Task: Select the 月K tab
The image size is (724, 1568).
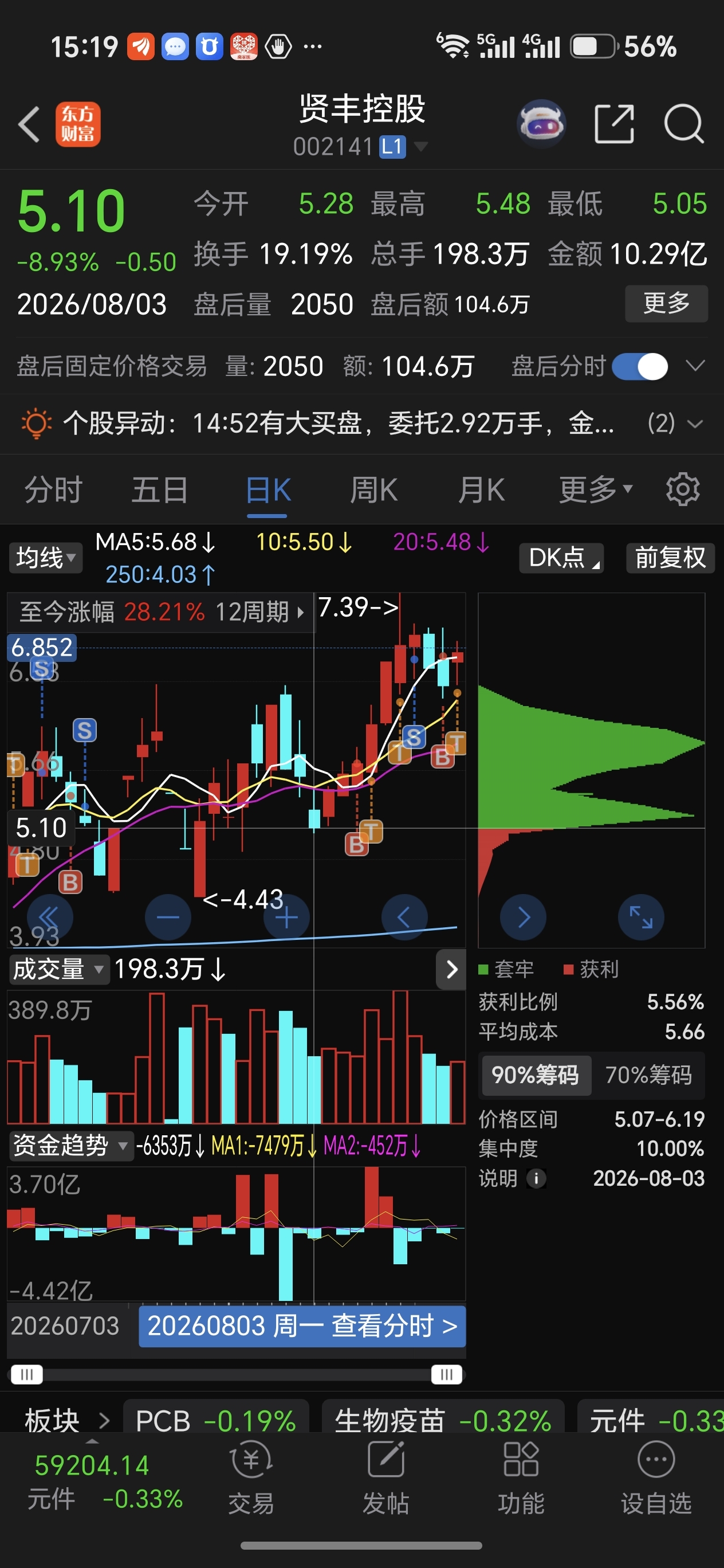Action: point(481,490)
